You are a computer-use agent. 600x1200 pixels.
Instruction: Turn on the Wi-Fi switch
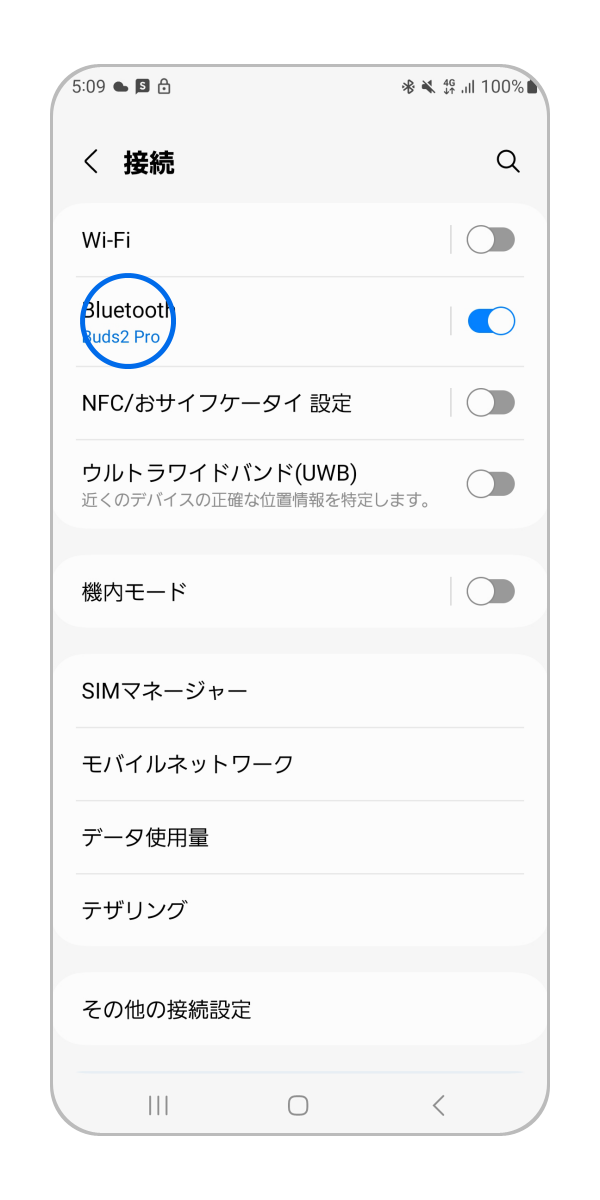(x=490, y=240)
